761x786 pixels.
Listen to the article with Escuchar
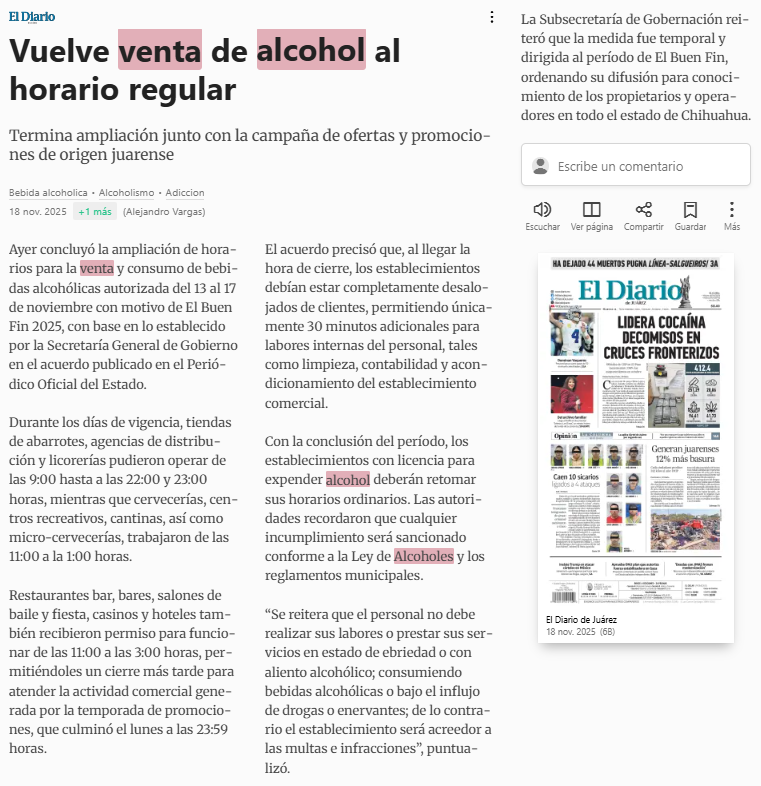542,216
